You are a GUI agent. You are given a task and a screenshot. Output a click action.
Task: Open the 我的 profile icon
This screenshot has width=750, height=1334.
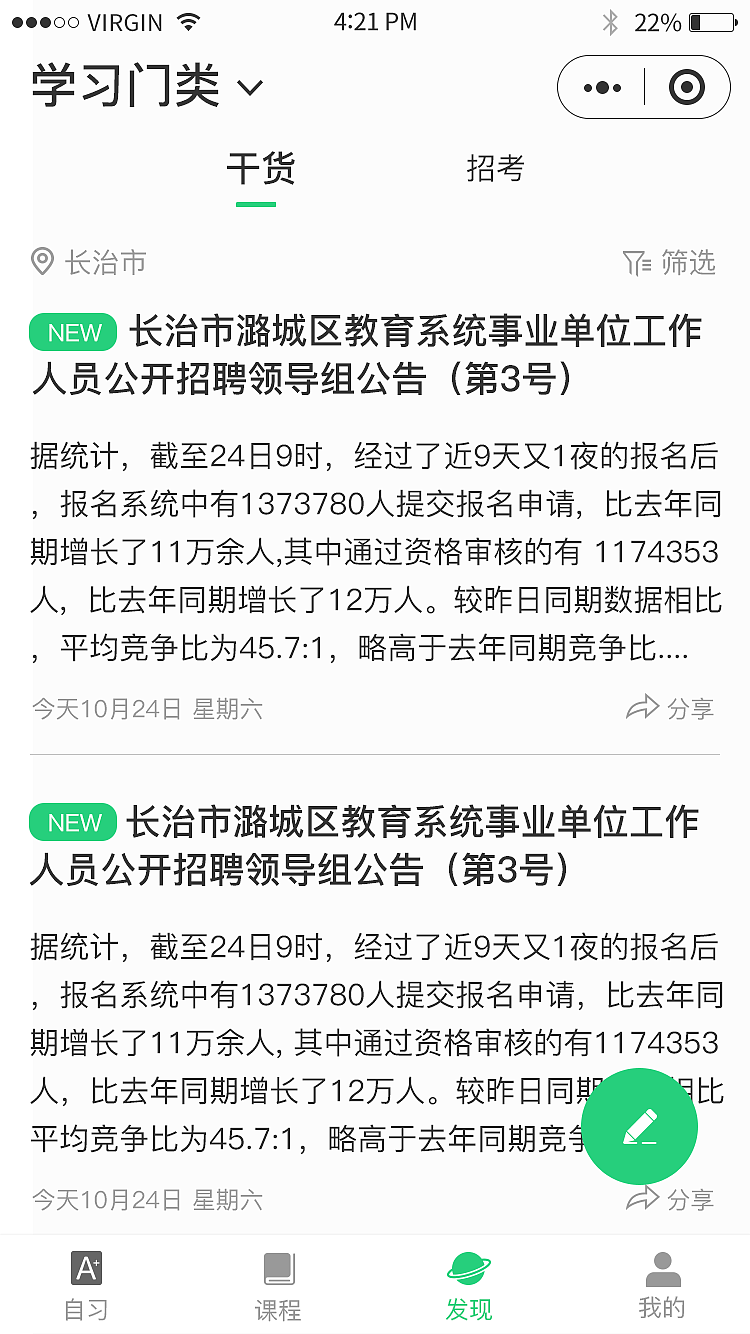(x=662, y=1285)
